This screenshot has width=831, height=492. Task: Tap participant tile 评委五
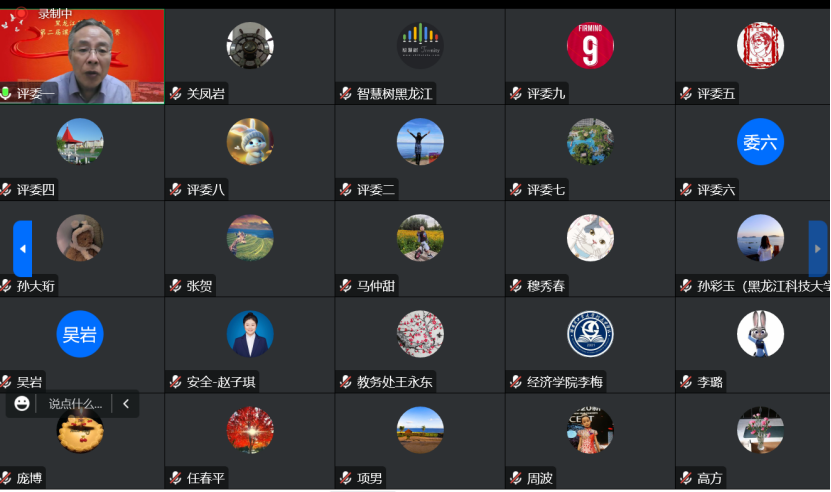(760, 56)
